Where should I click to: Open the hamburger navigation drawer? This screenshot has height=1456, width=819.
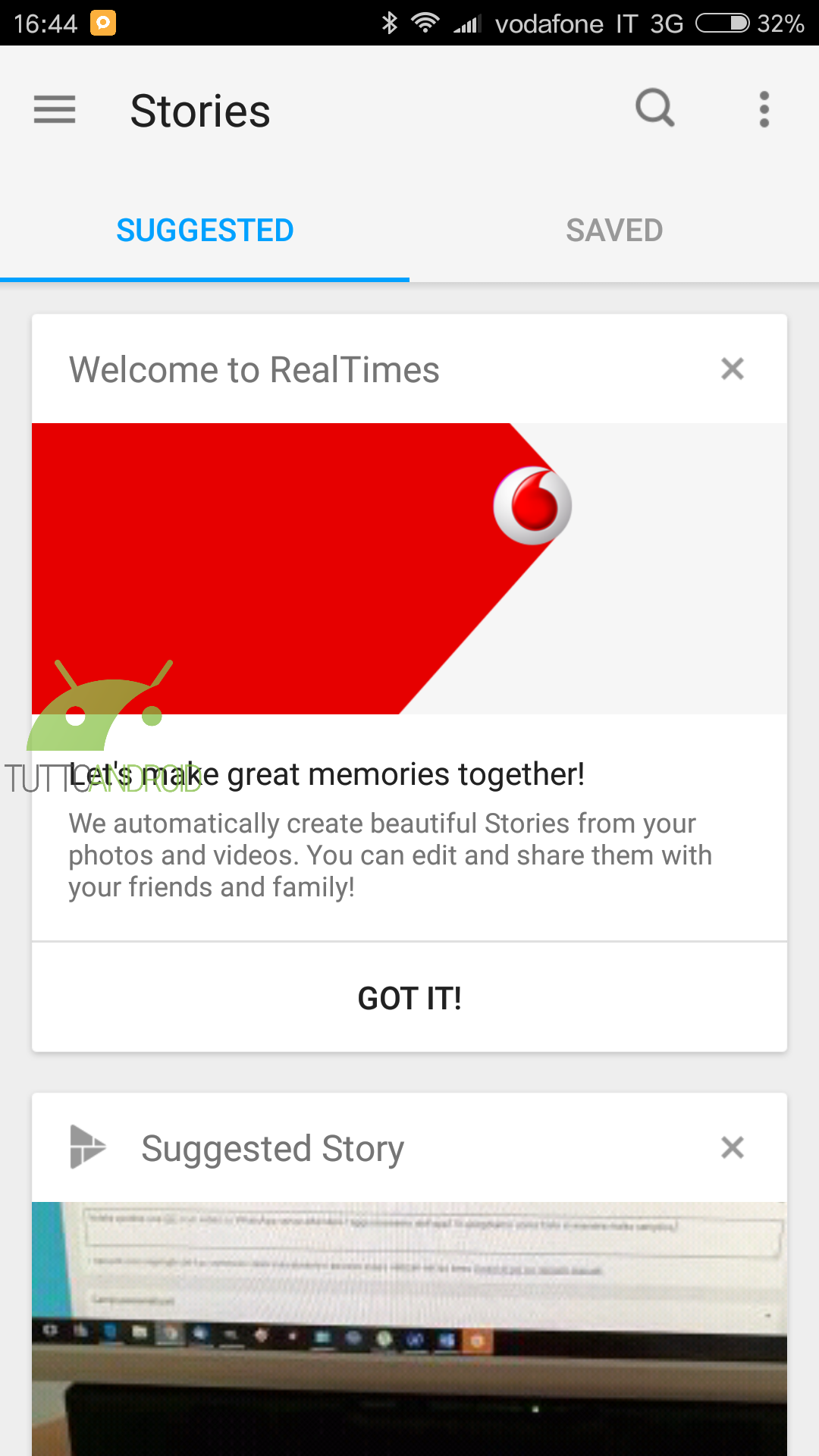pyautogui.click(x=55, y=110)
